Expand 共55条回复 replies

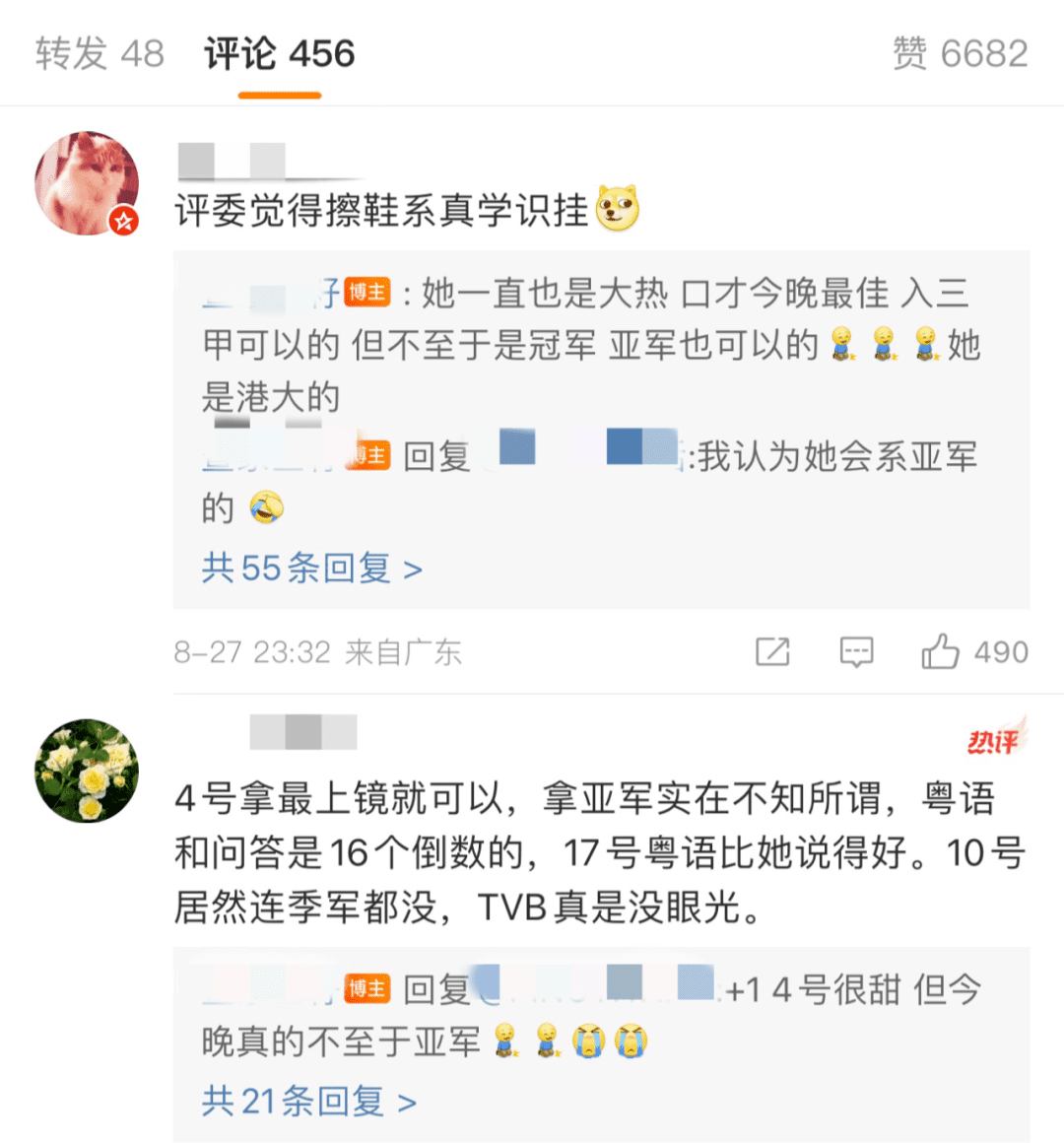311,569
